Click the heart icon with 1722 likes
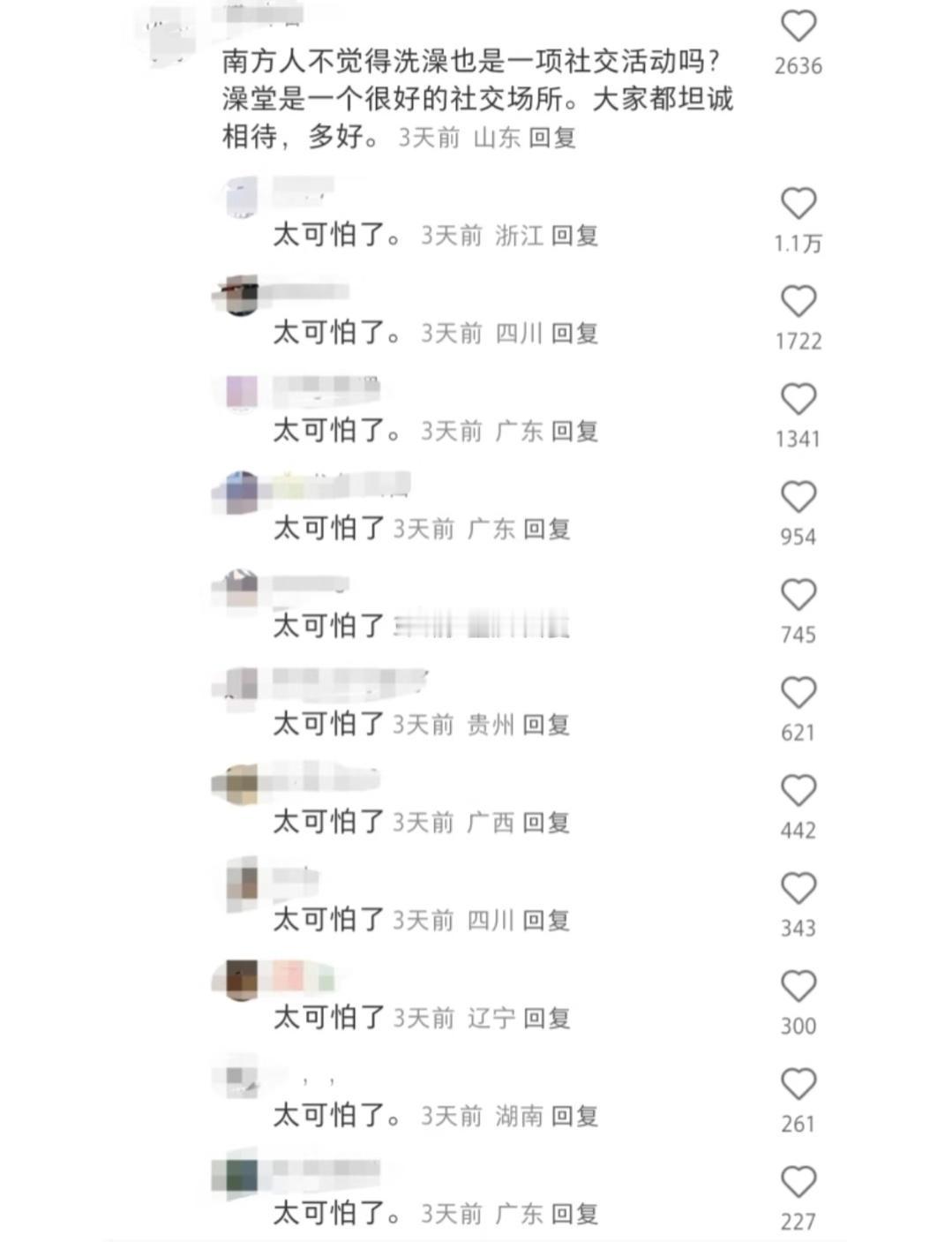 coord(798,303)
